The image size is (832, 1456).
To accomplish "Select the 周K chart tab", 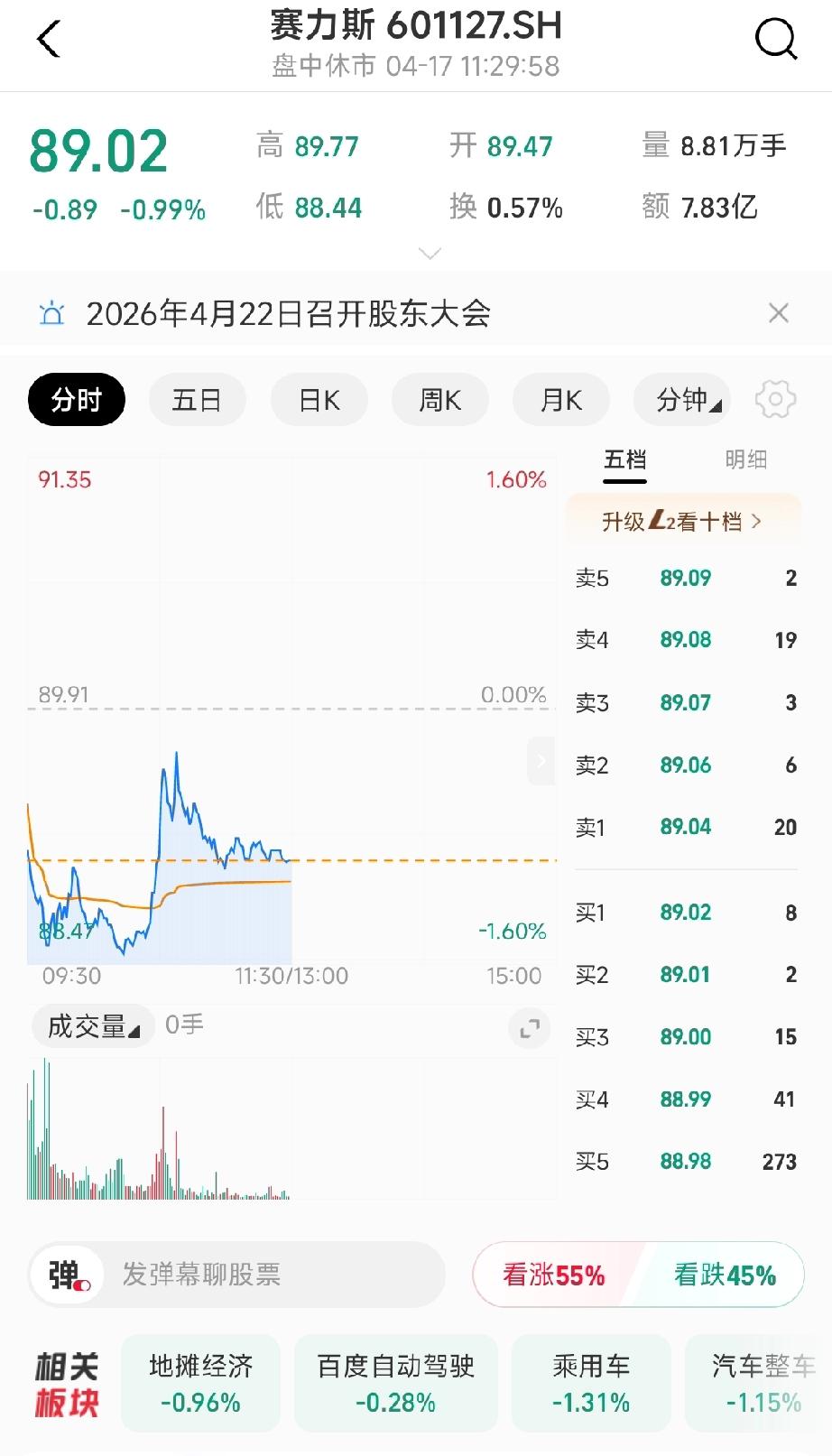I will point(439,398).
